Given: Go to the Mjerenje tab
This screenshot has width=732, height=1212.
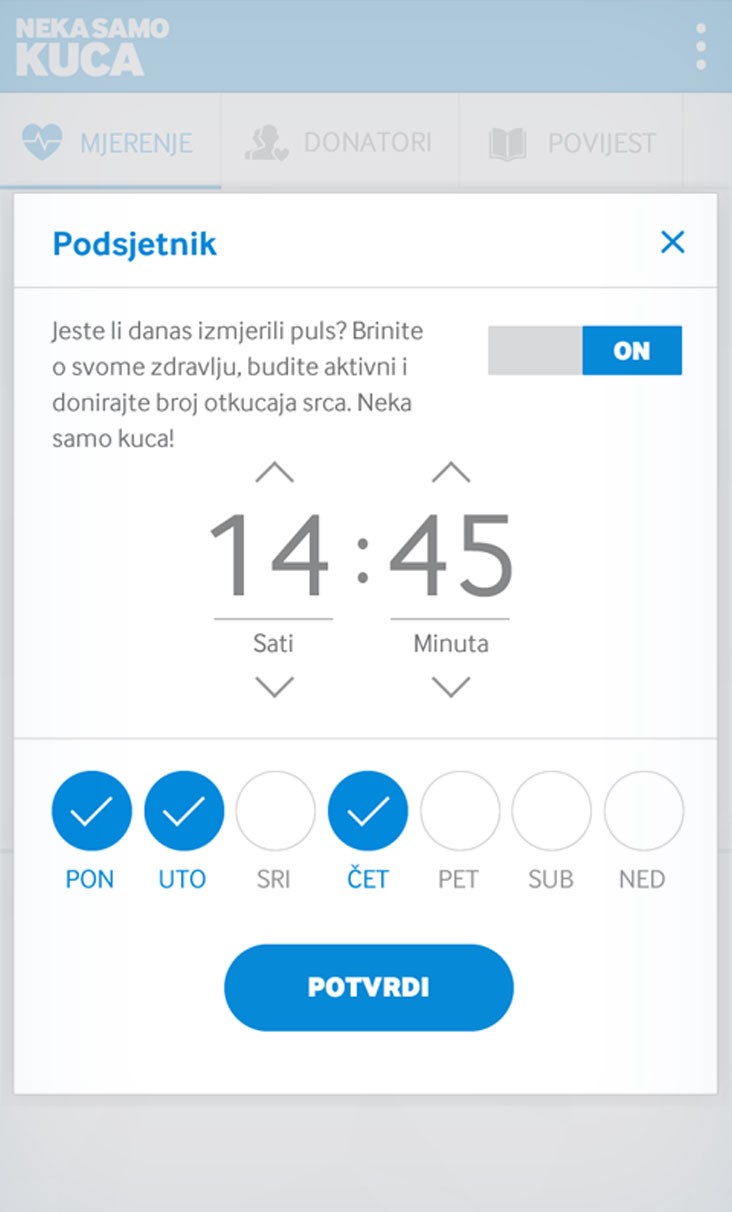Looking at the screenshot, I should point(110,143).
